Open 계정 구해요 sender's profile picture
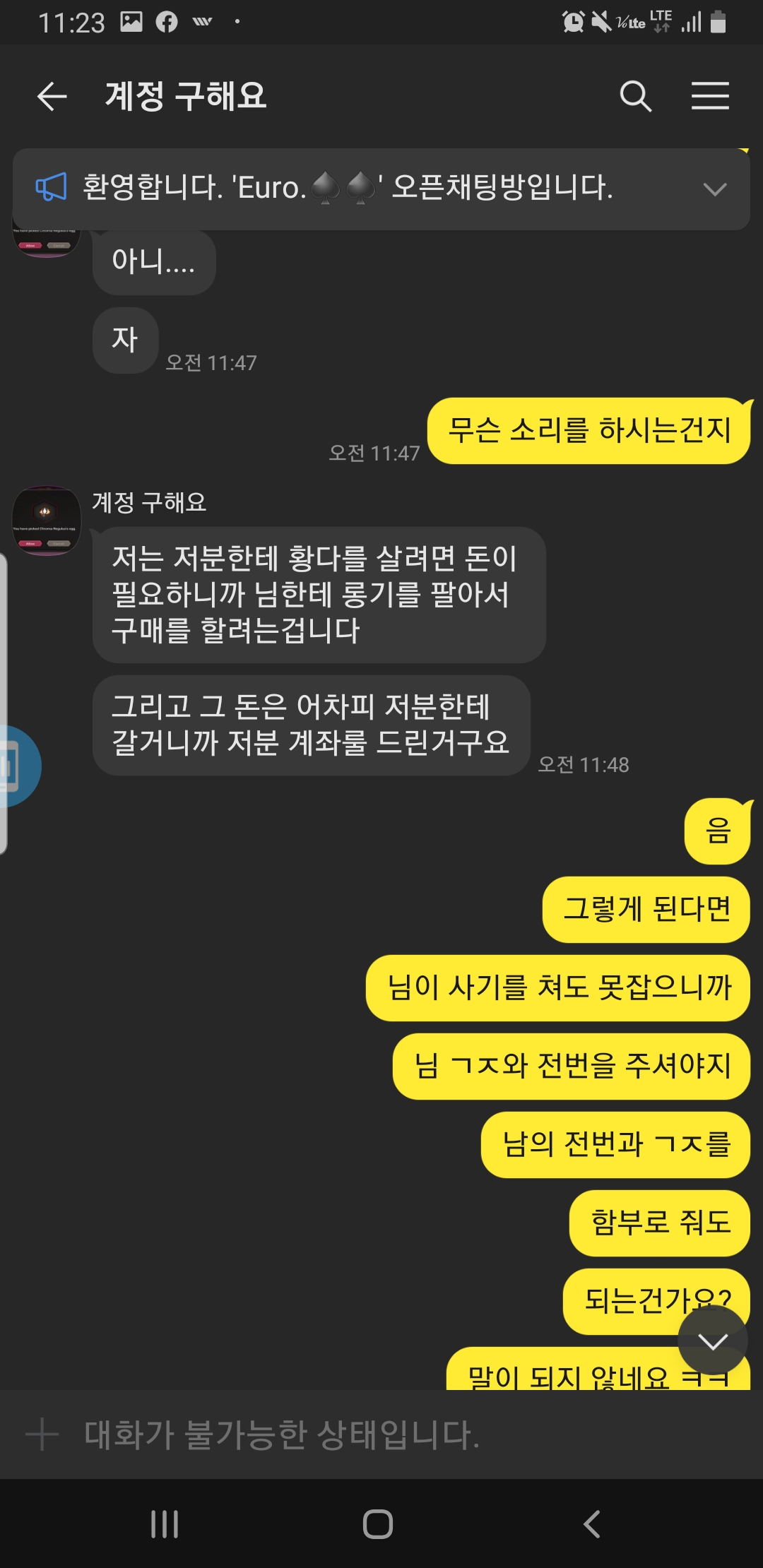 [47, 521]
